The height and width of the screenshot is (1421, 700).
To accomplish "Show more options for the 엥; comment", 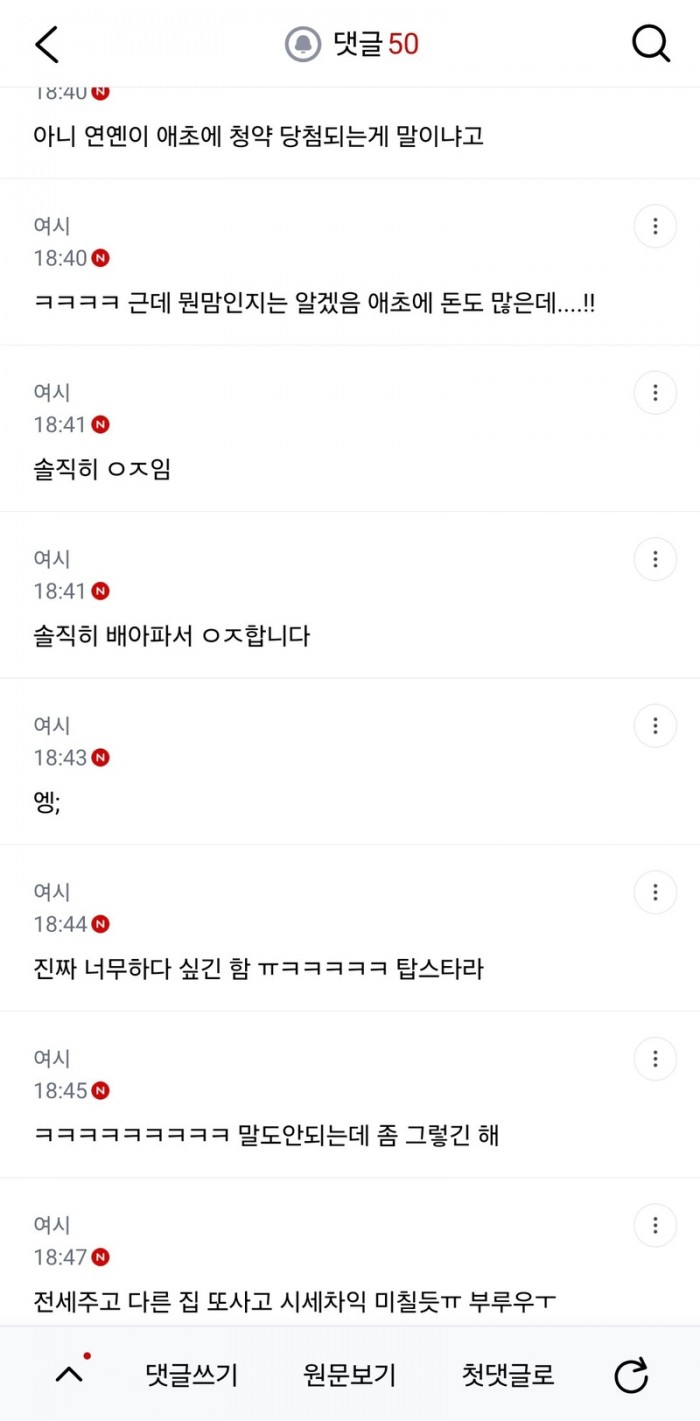I will [x=655, y=725].
